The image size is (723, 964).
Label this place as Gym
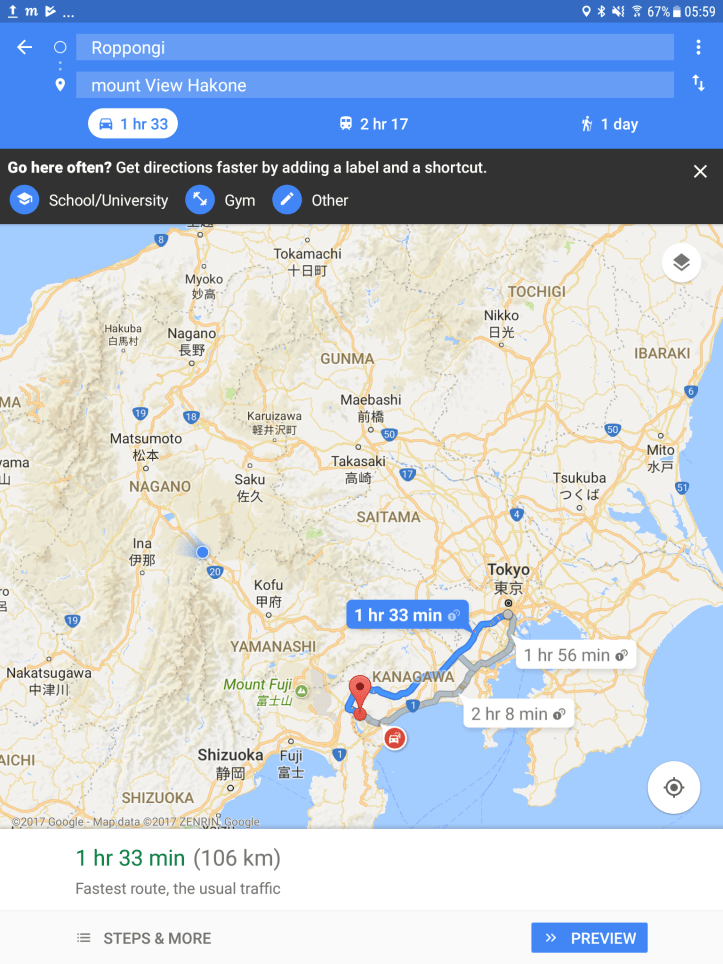pos(221,200)
